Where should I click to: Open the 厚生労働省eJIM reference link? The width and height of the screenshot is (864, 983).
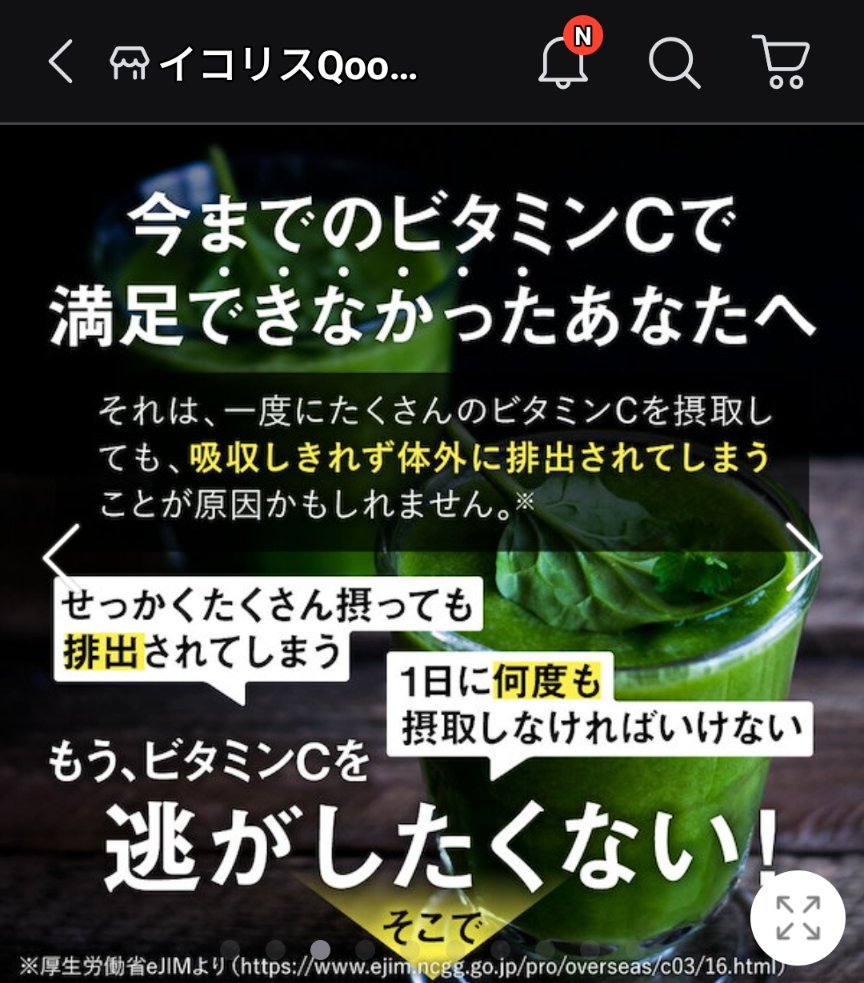(430, 967)
